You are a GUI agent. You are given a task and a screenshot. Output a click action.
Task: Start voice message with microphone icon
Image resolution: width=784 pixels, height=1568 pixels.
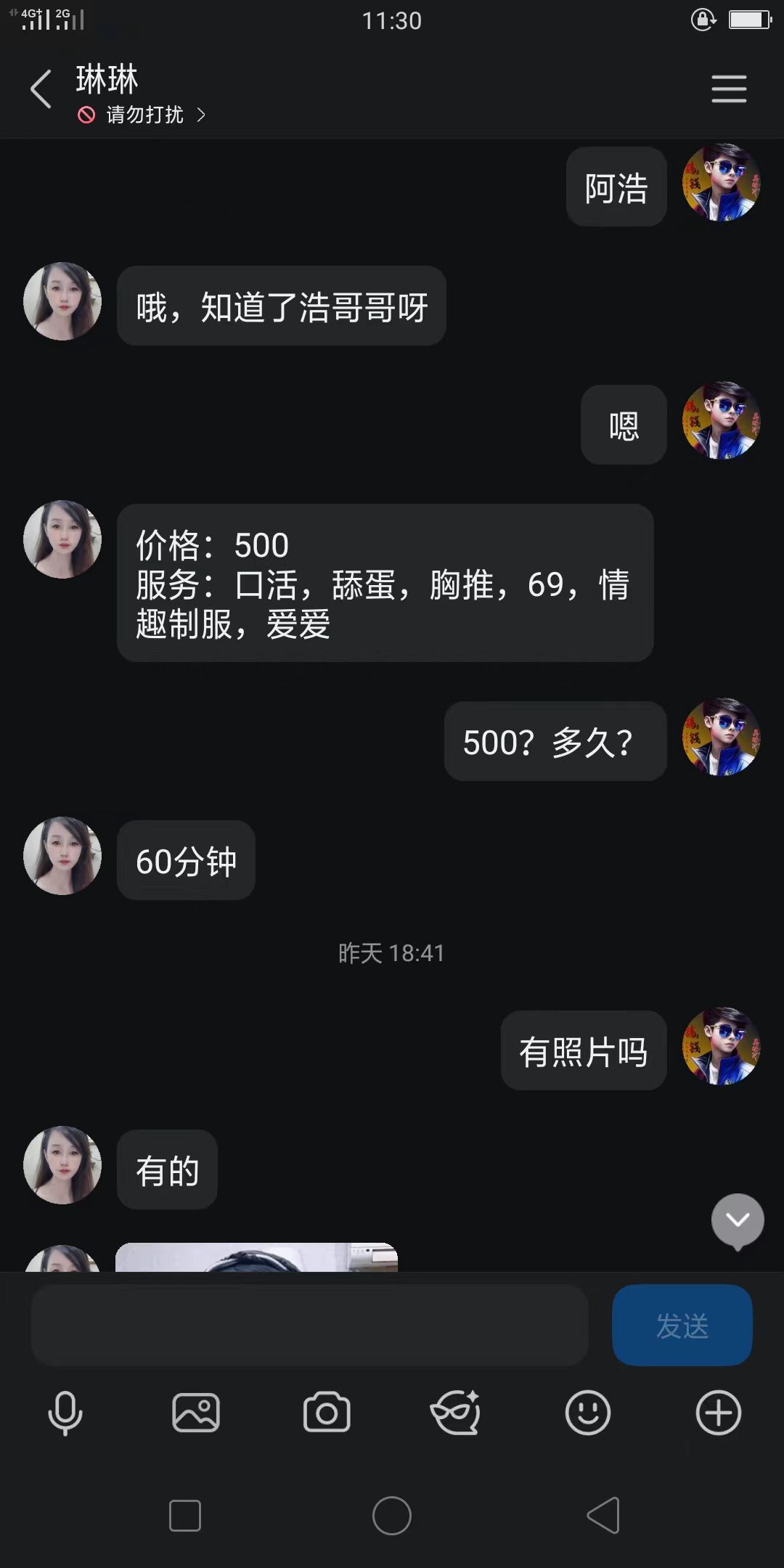(65, 1413)
